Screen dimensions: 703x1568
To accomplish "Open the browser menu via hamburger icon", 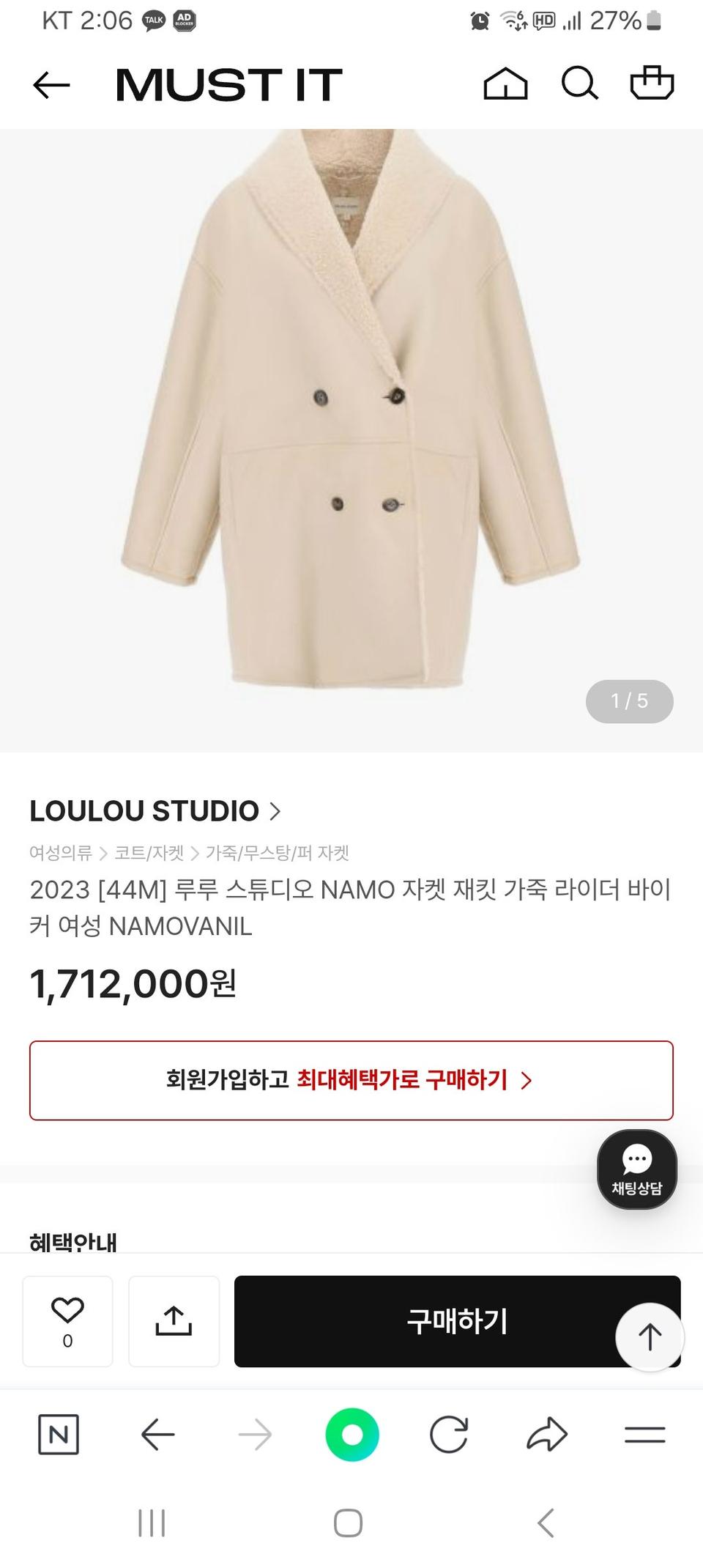I will coord(647,1434).
